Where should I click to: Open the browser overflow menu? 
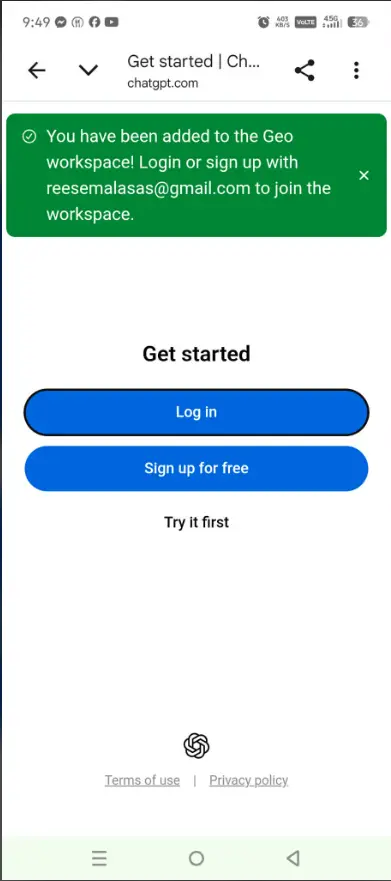pos(356,70)
